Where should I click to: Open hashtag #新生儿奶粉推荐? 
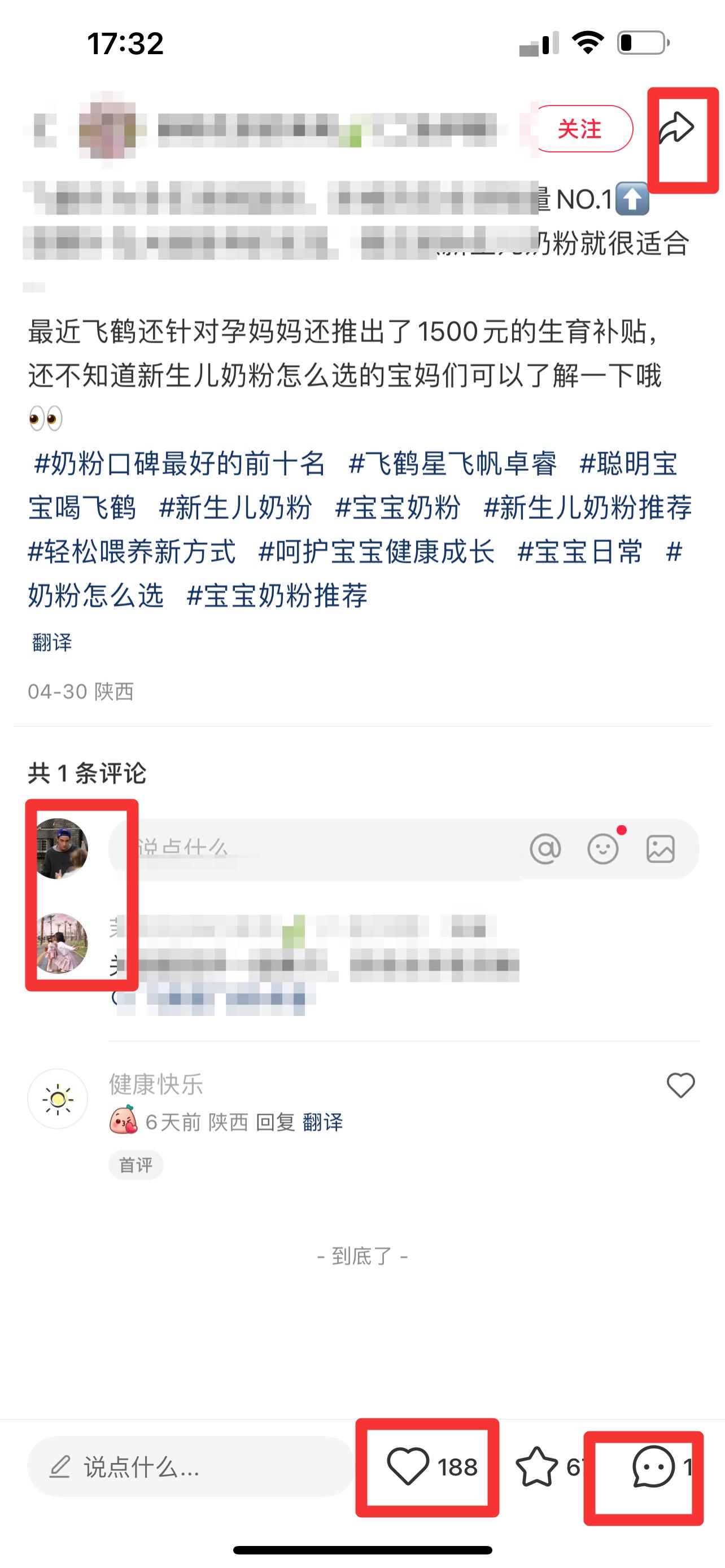(x=587, y=507)
